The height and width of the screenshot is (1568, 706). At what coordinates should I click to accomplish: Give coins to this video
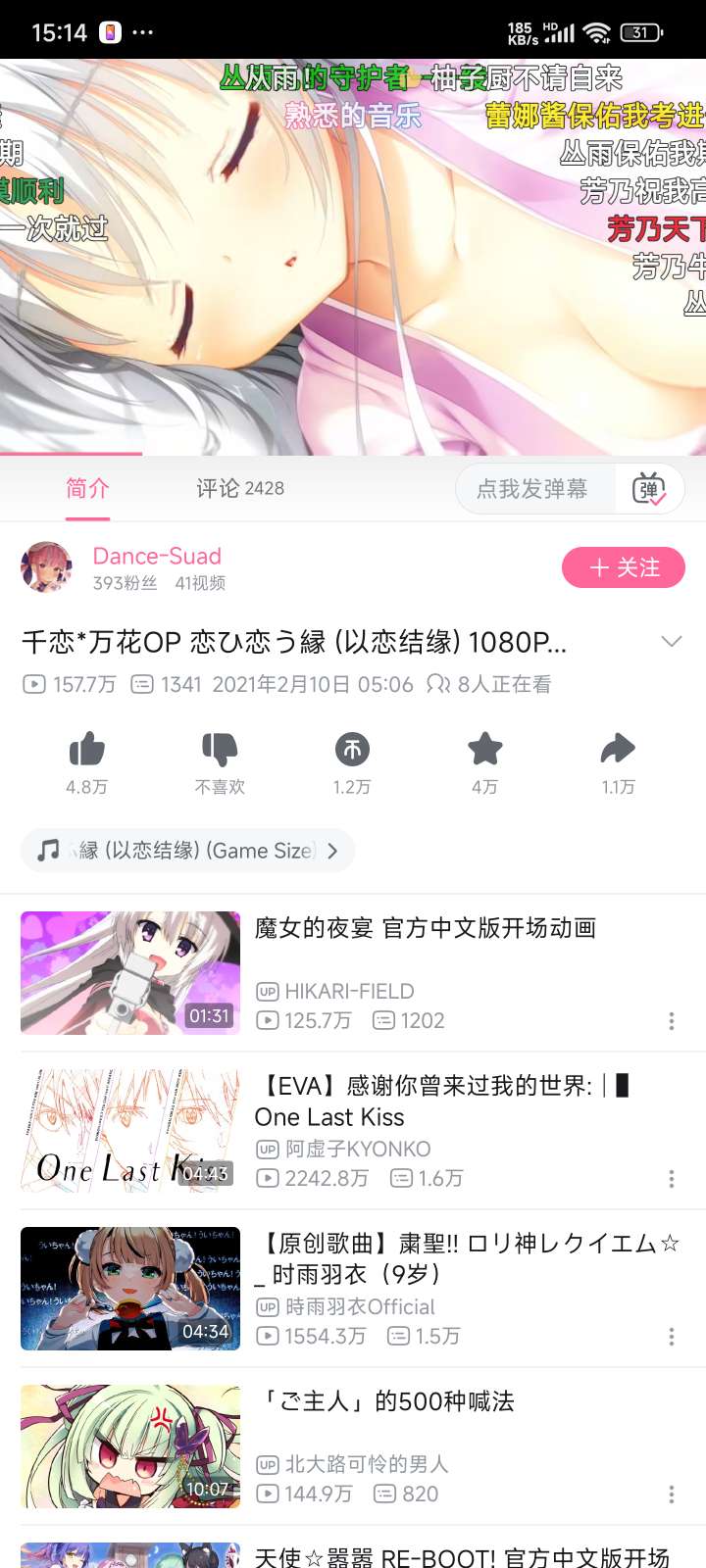pos(352,751)
